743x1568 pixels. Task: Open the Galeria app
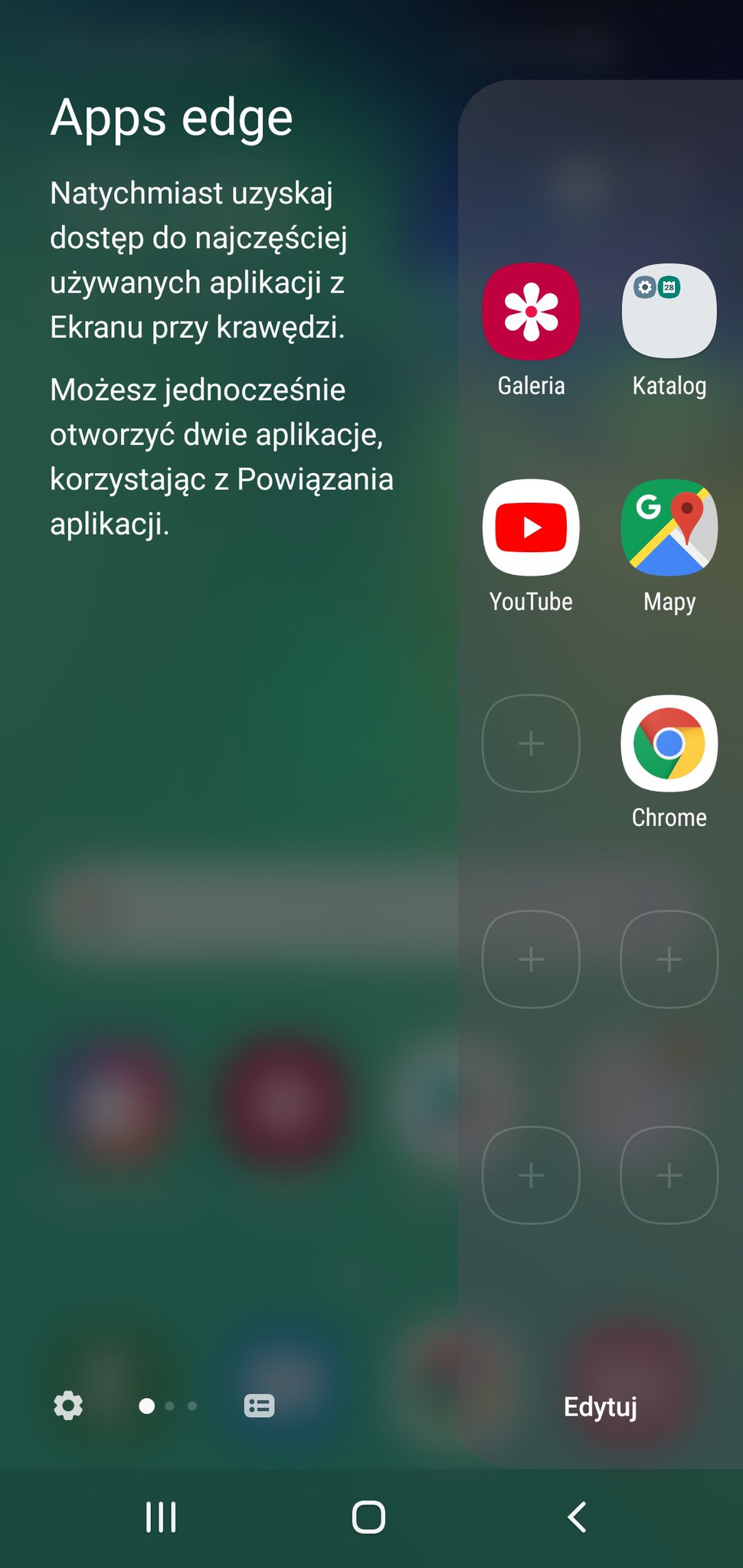coord(531,312)
